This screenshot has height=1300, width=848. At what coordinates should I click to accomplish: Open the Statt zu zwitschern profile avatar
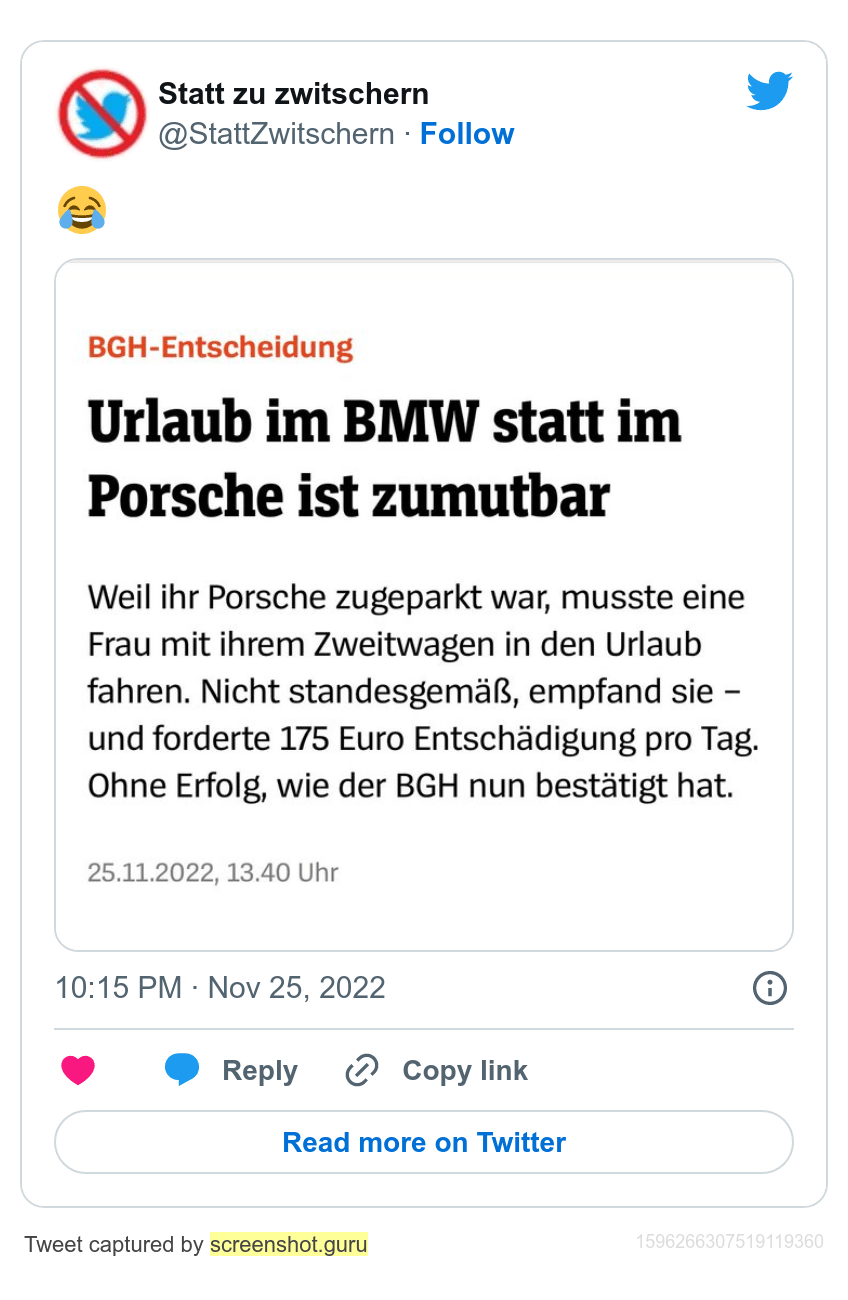coord(102,113)
